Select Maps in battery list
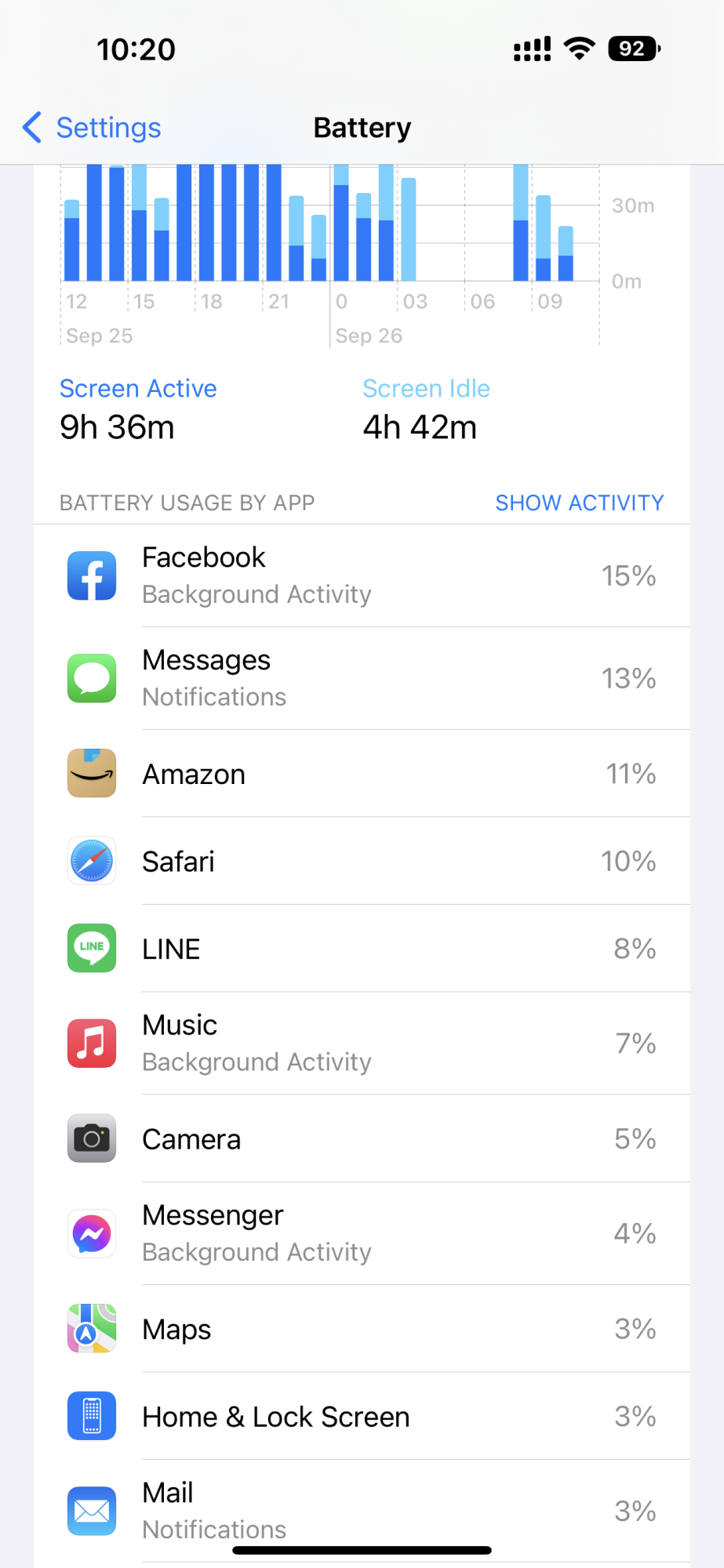Screen dimensions: 724x1568 362,1329
